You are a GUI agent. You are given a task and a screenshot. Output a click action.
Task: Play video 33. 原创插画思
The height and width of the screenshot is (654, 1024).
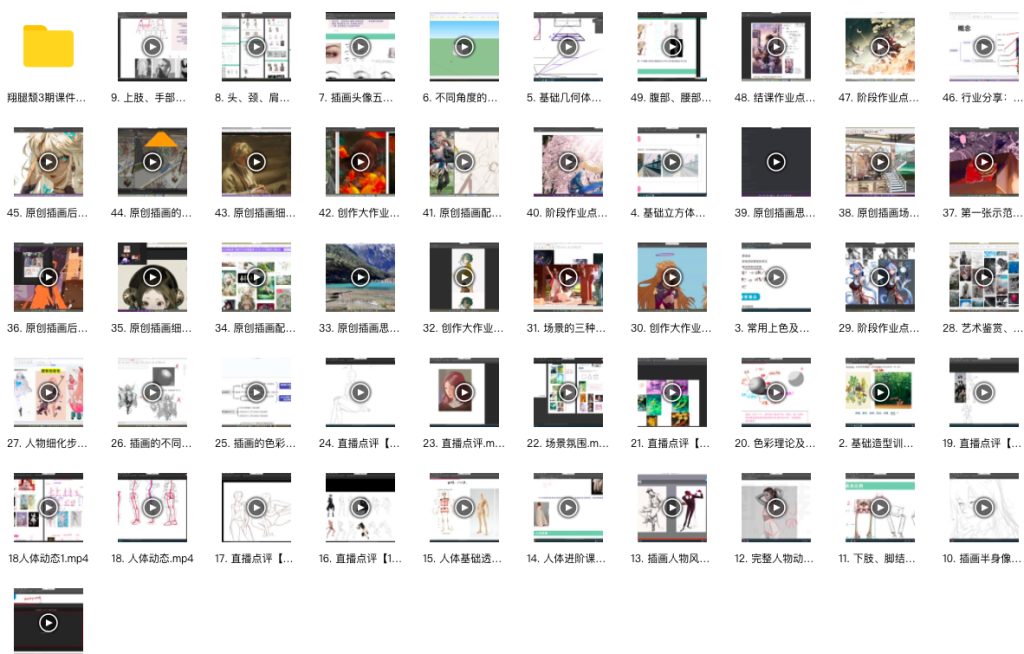tap(360, 277)
